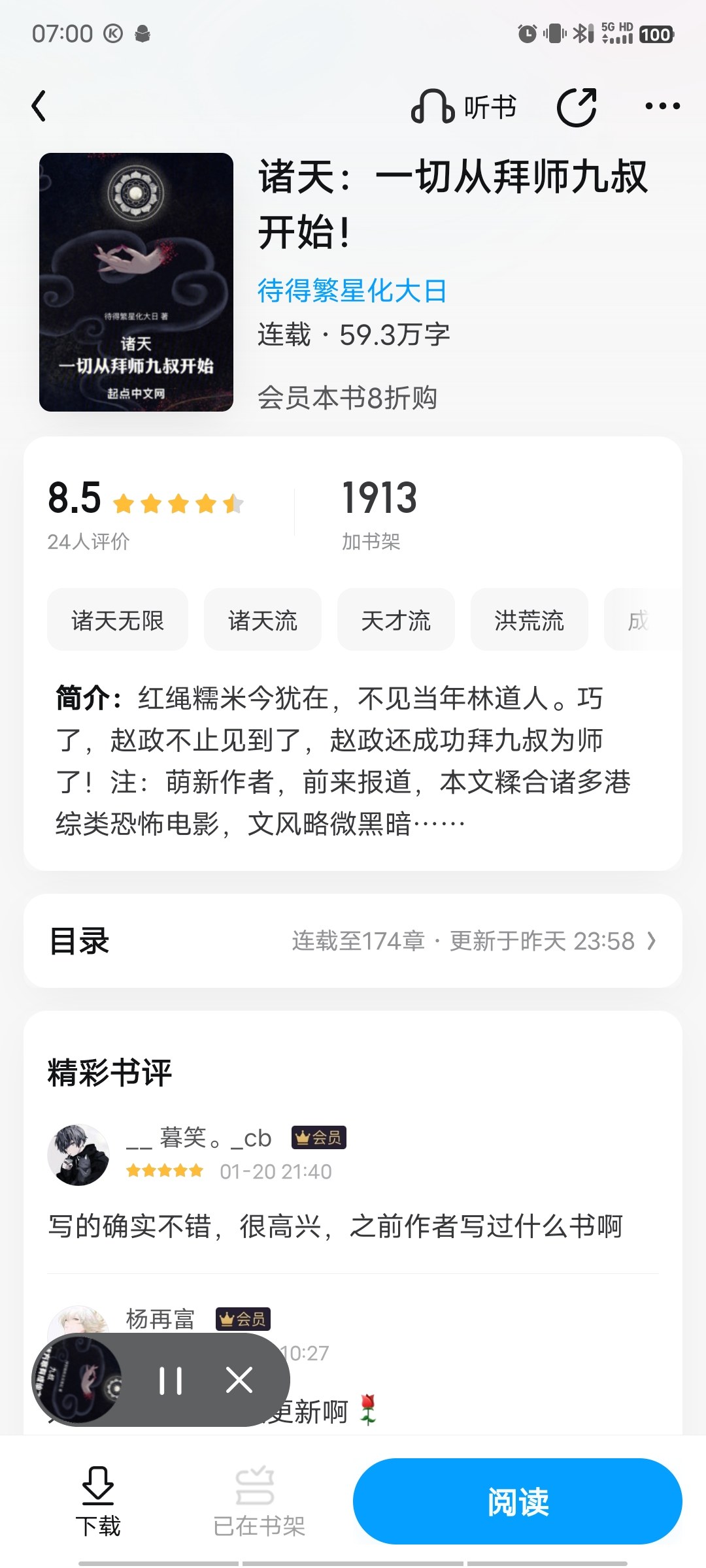Image resolution: width=706 pixels, height=1568 pixels.
Task: Select the 洪荒流 tag
Action: tap(529, 620)
